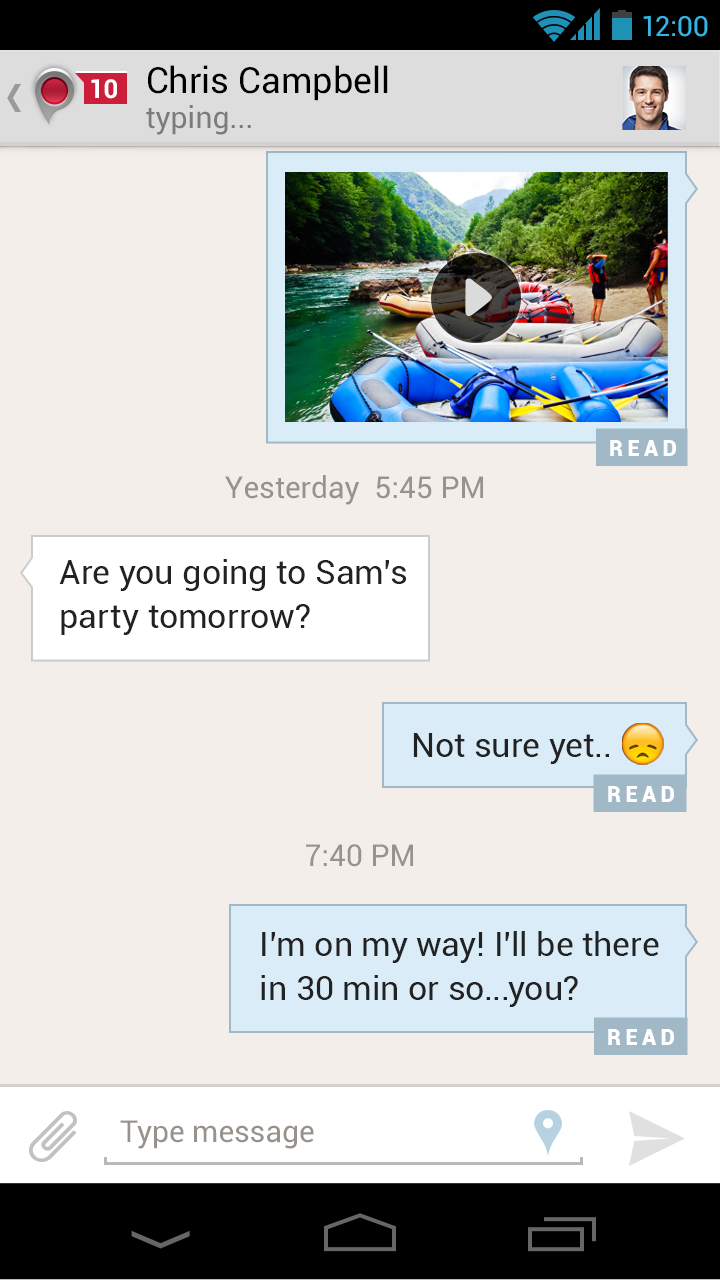This screenshot has width=720, height=1280.
Task: Go back to the conversations list
Action: coord(40,96)
